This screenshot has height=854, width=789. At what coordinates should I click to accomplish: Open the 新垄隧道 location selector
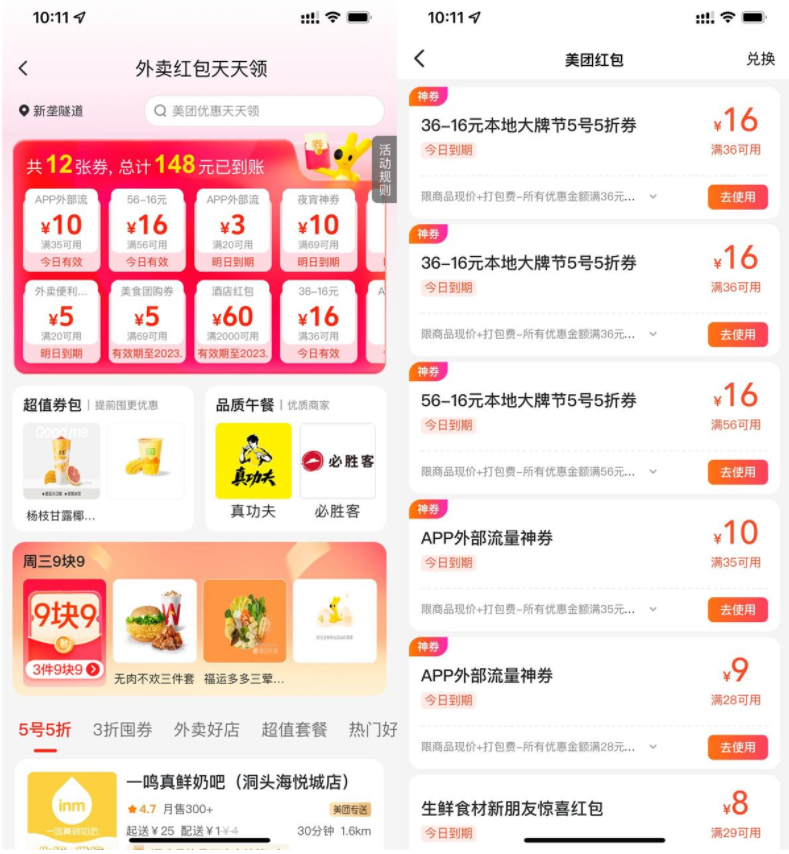[x=51, y=111]
